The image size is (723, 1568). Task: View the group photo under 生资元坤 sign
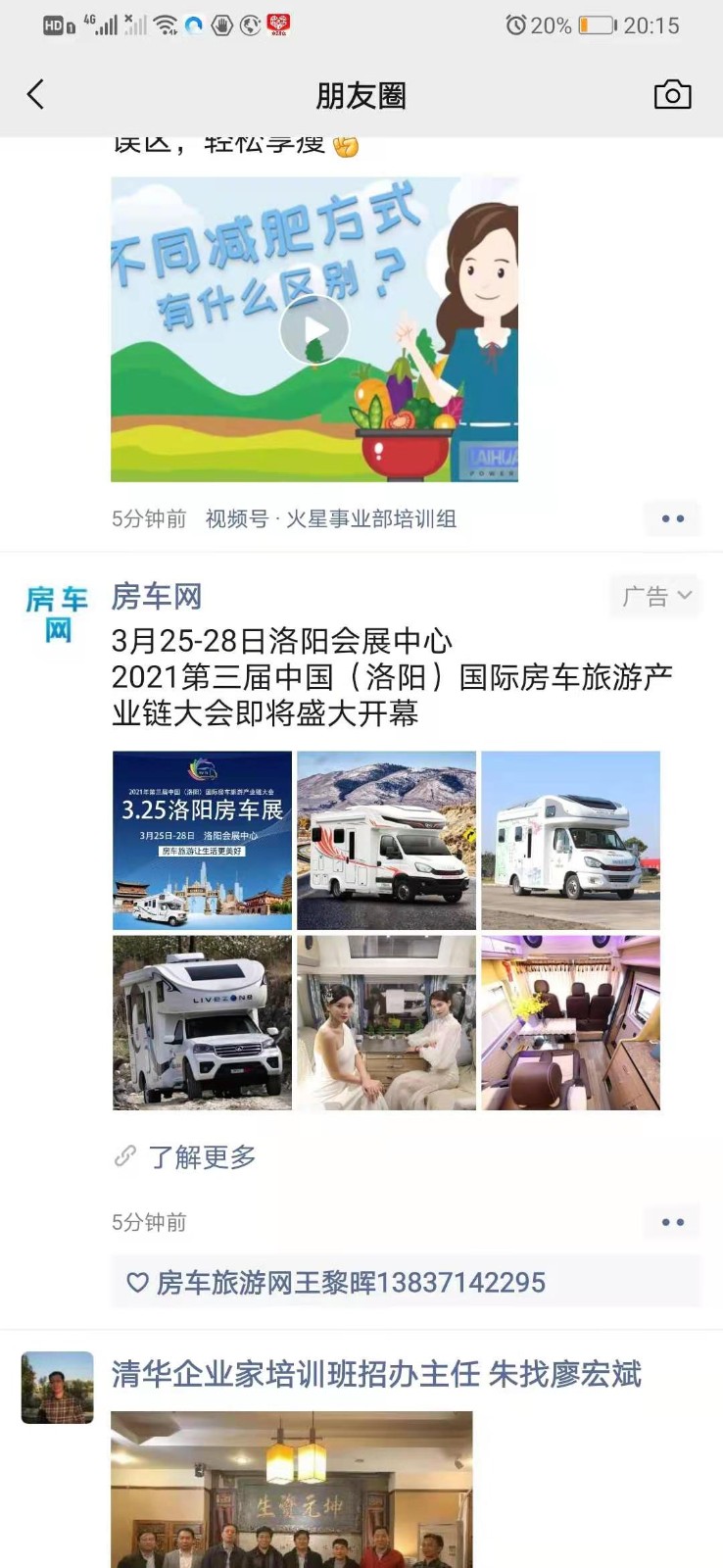(291, 1490)
